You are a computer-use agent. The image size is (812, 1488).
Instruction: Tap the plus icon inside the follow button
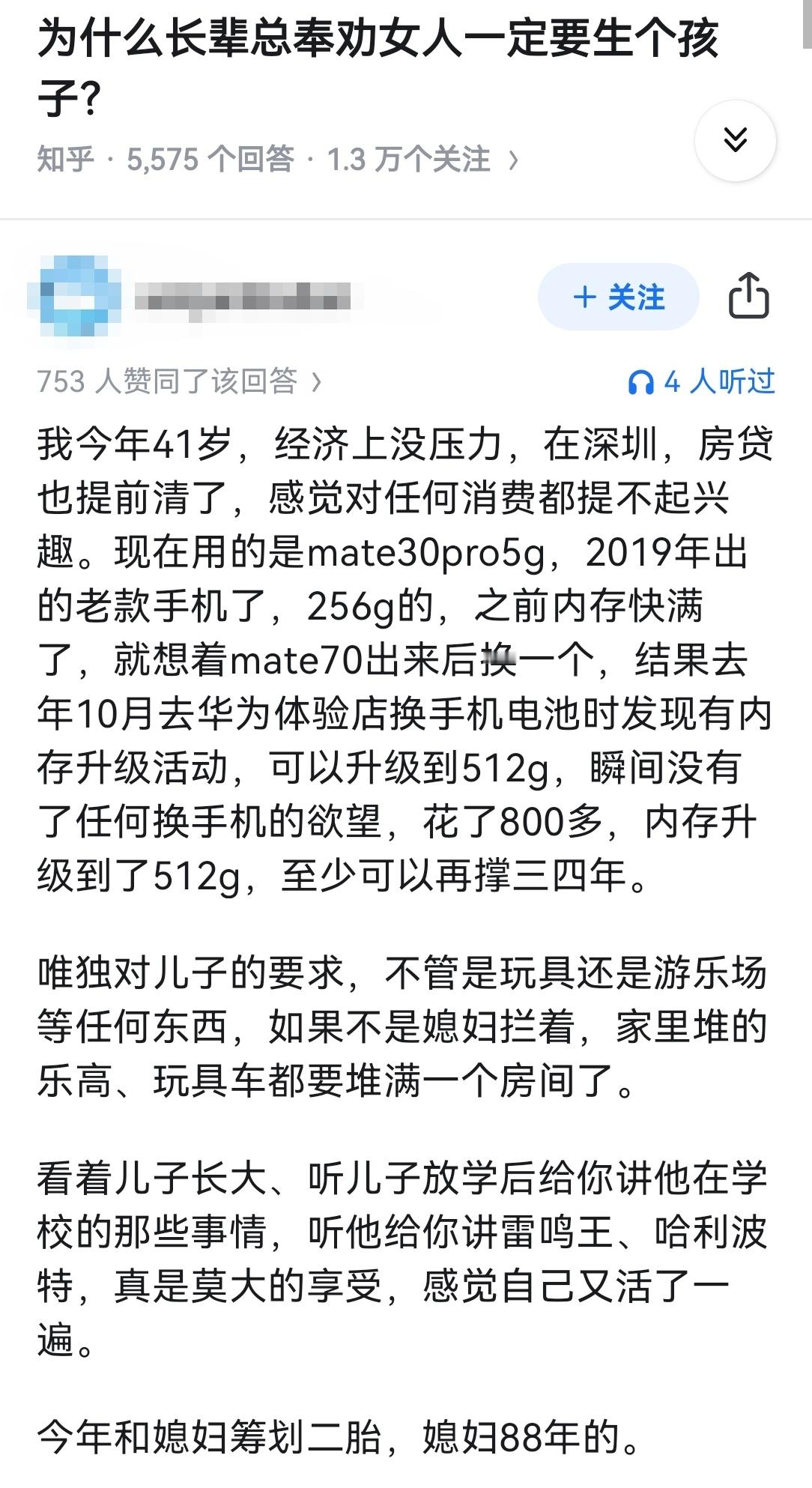coord(584,297)
